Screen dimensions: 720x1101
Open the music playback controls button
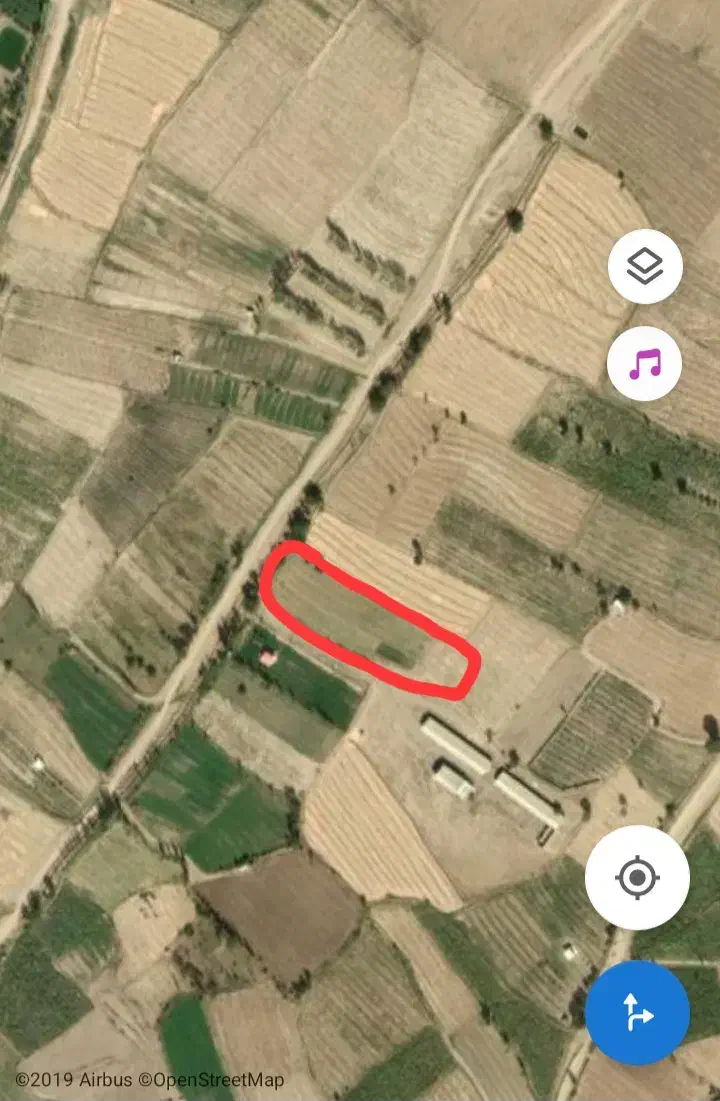[645, 364]
